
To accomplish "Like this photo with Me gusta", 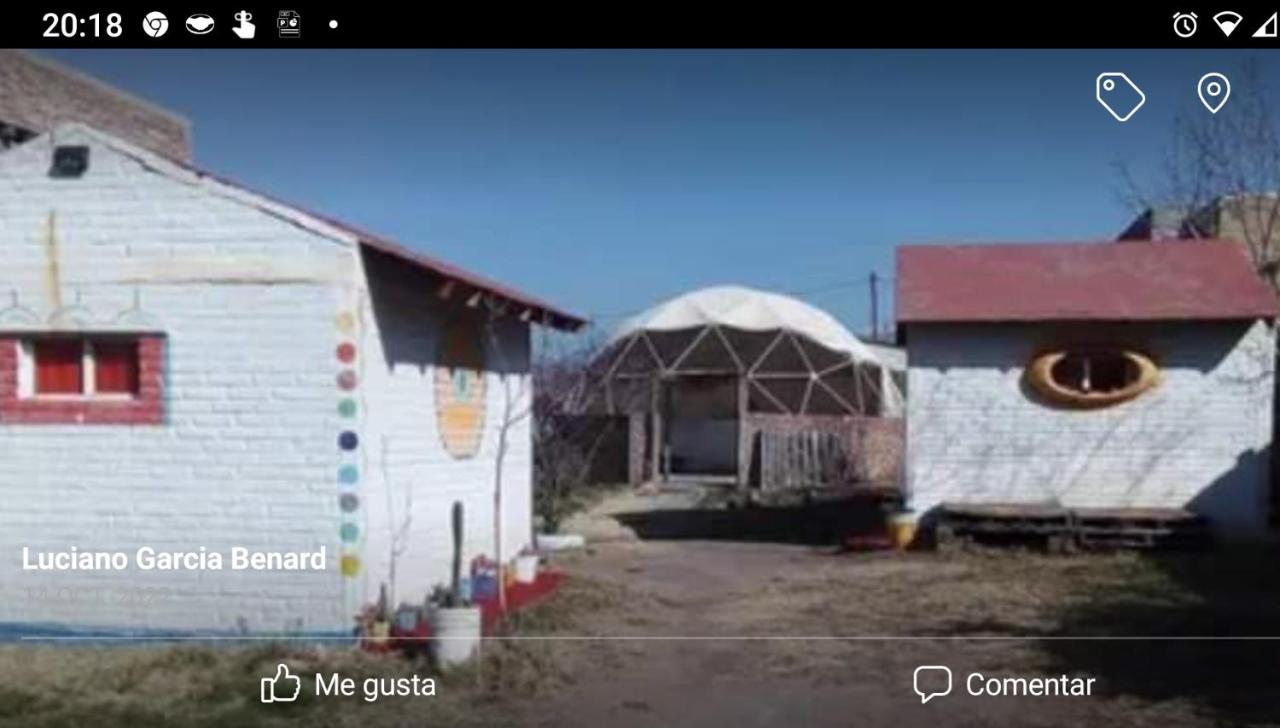I will pos(348,685).
